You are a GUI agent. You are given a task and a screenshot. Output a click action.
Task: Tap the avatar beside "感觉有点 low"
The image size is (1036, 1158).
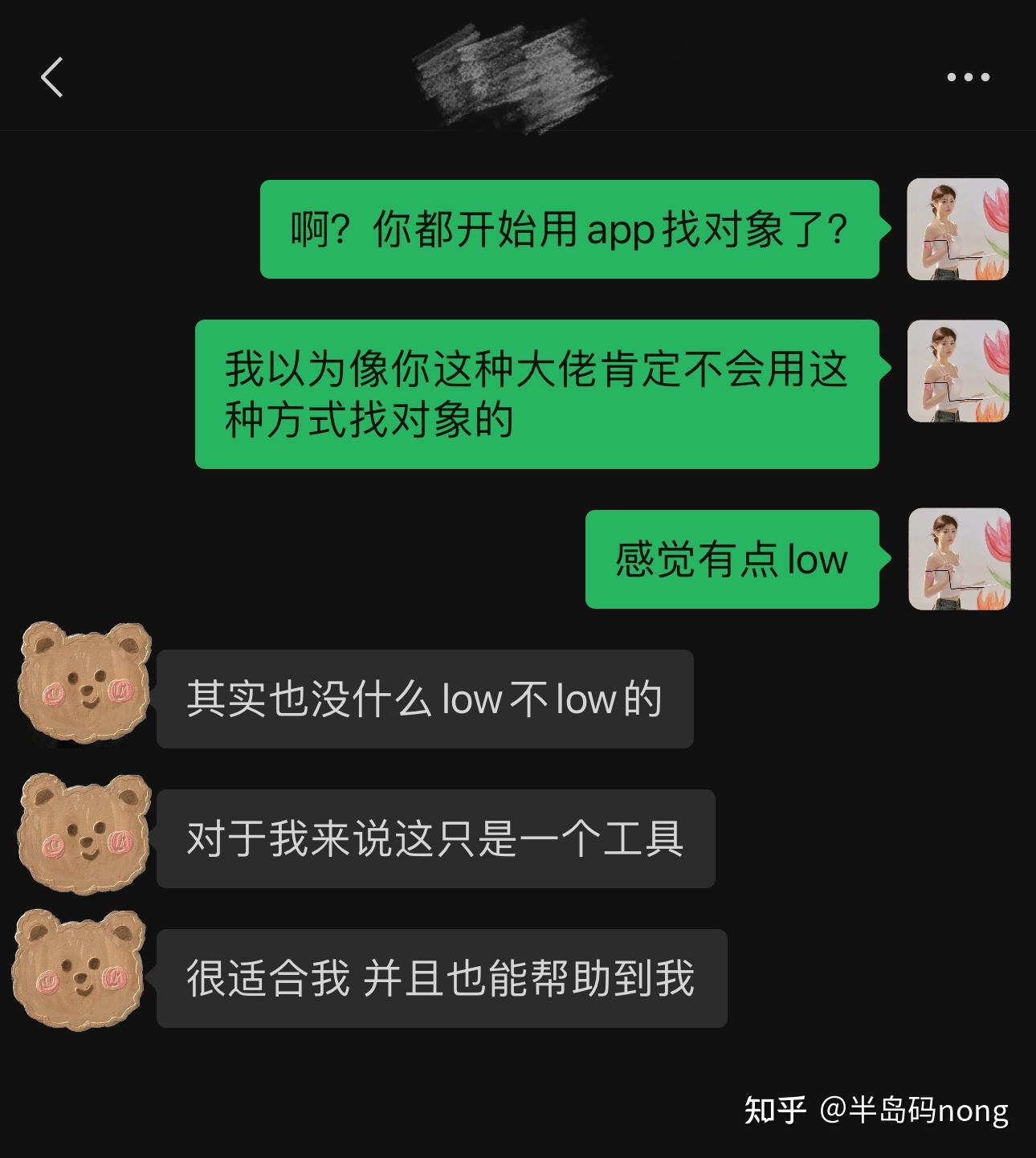tap(959, 559)
